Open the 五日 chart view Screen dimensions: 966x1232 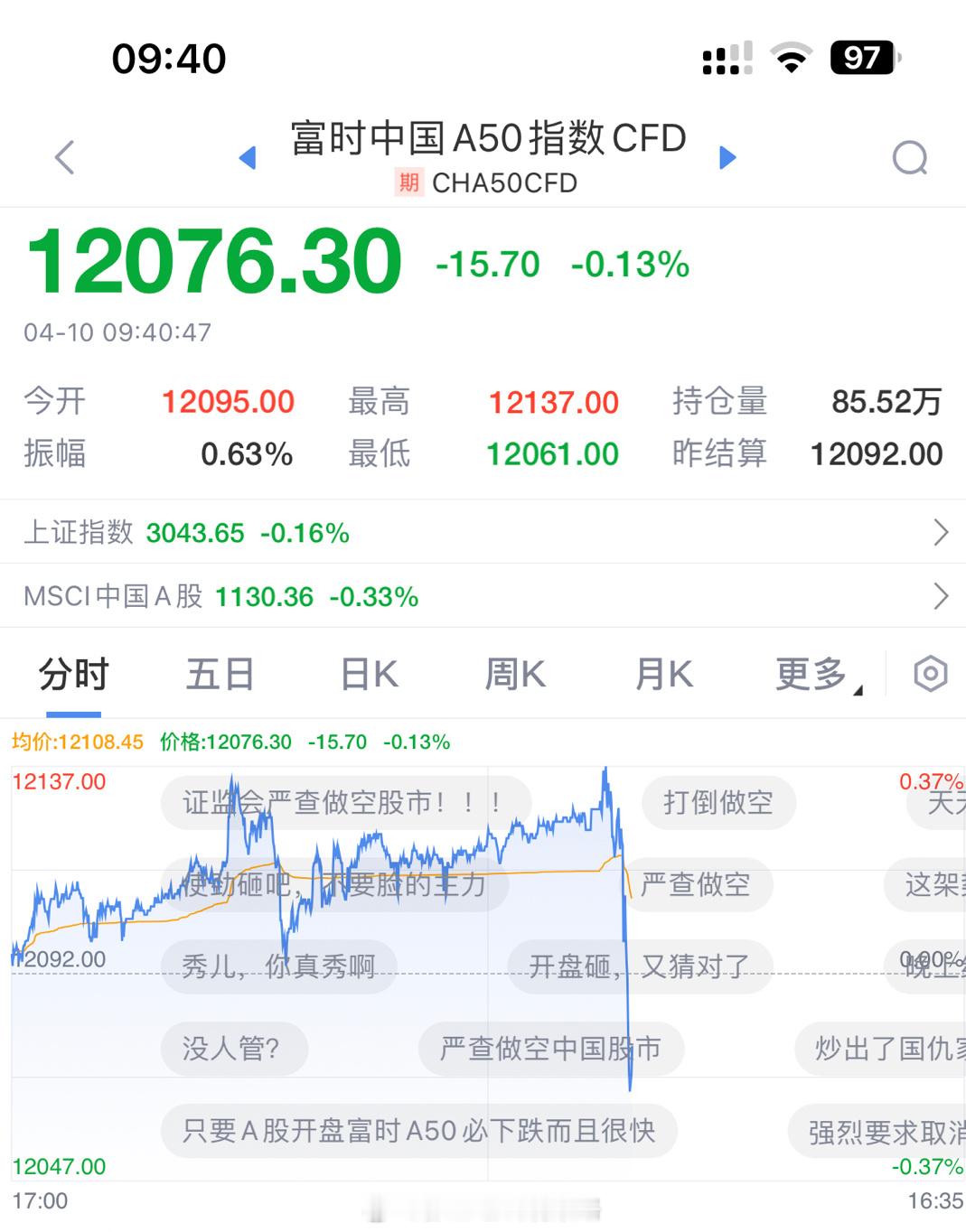(x=219, y=673)
